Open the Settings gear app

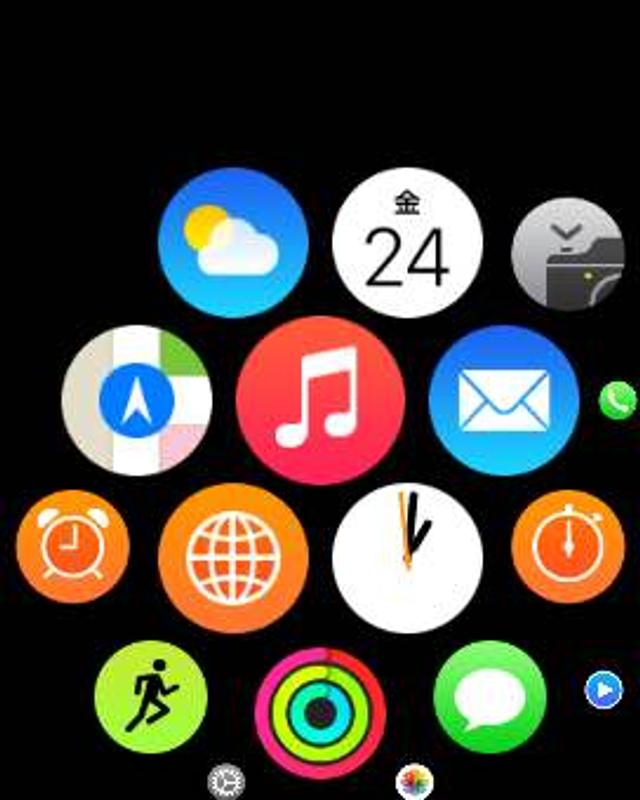(x=227, y=781)
